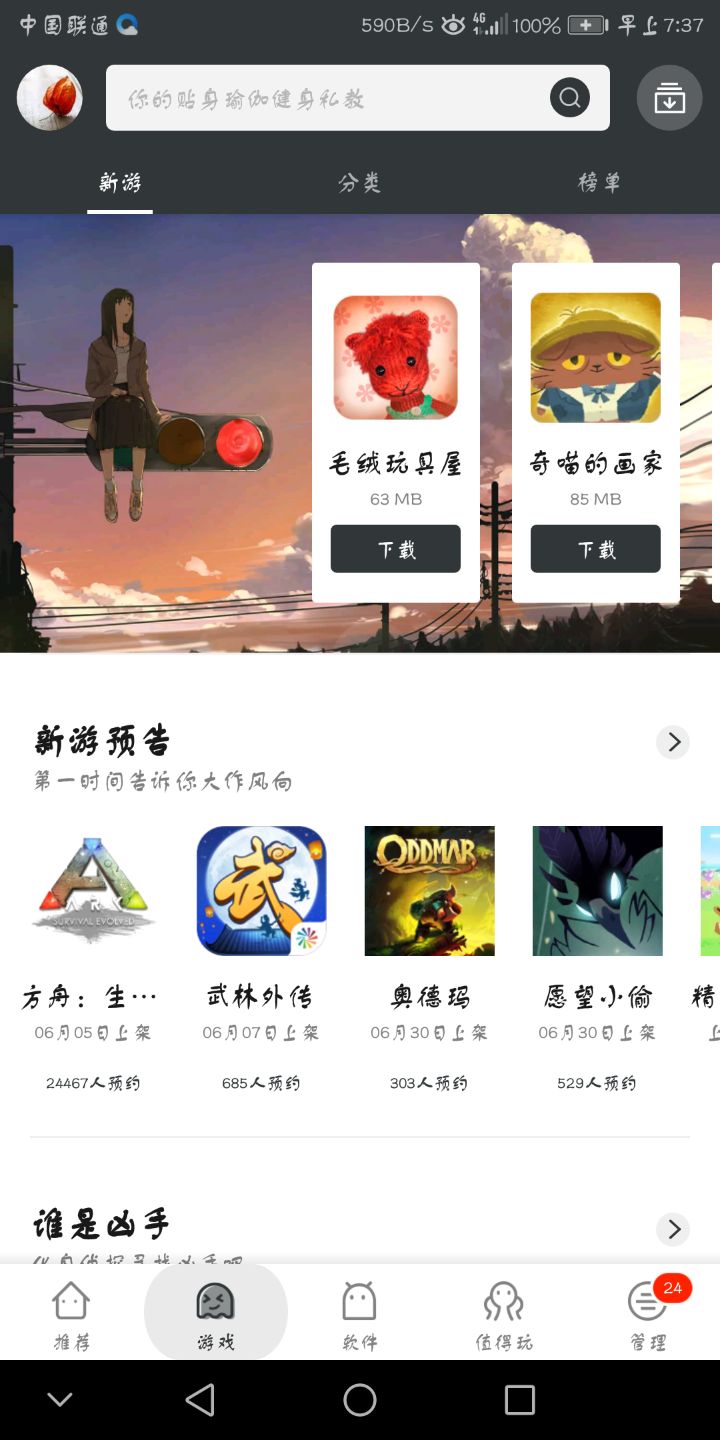Download 奇喵的画家 game
Screen dimensions: 720x1440
(x=595, y=549)
